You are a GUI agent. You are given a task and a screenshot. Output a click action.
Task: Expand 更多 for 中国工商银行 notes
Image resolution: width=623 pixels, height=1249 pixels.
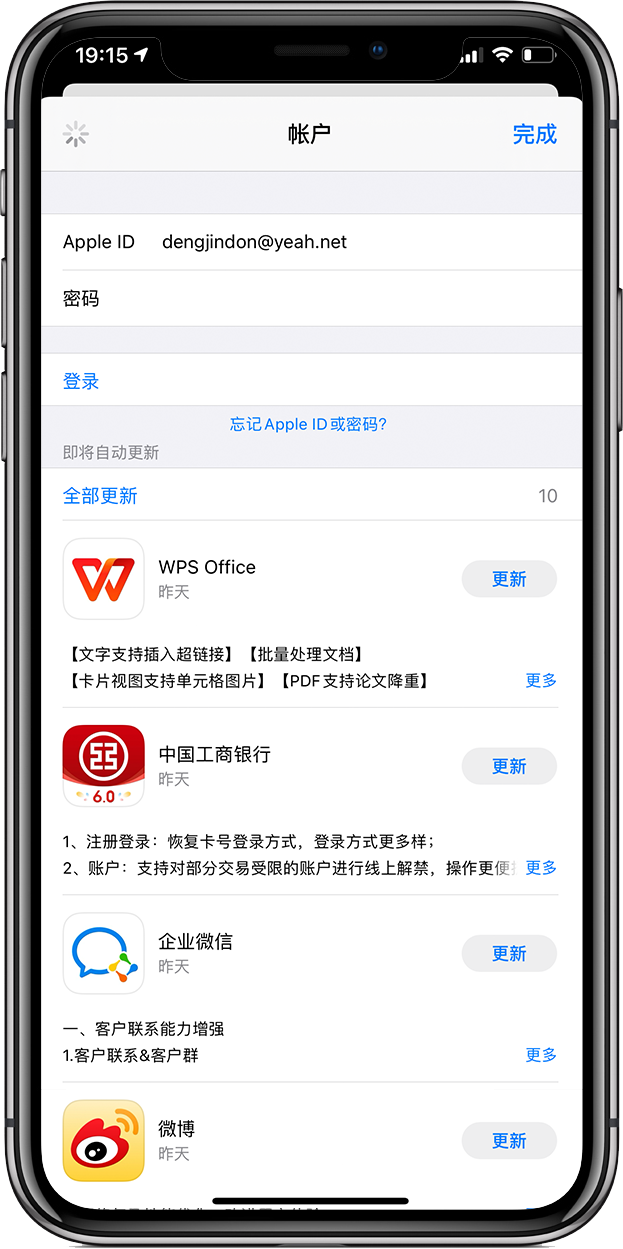(541, 867)
